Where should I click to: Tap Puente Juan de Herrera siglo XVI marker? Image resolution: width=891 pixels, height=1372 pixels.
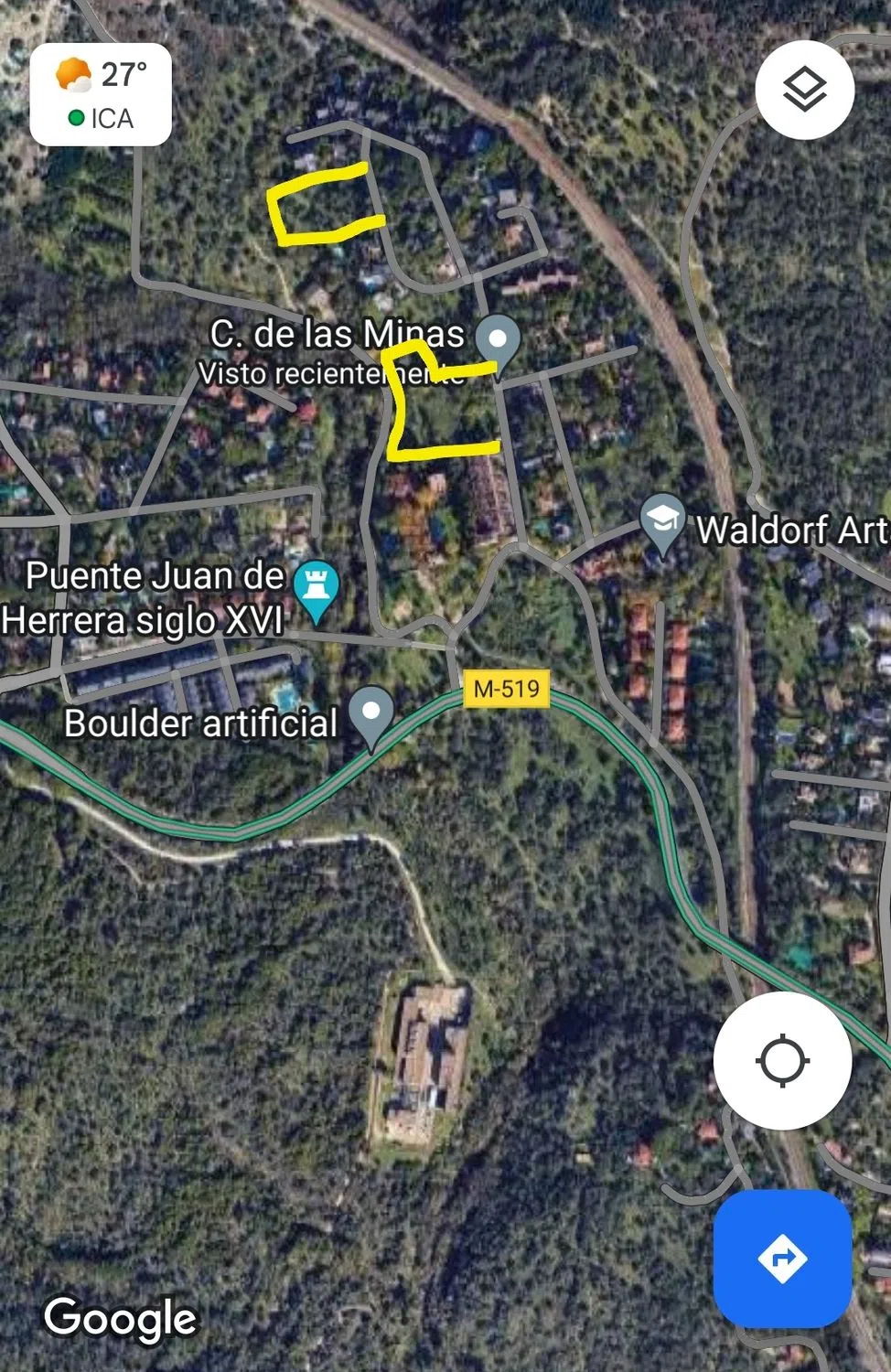click(317, 586)
